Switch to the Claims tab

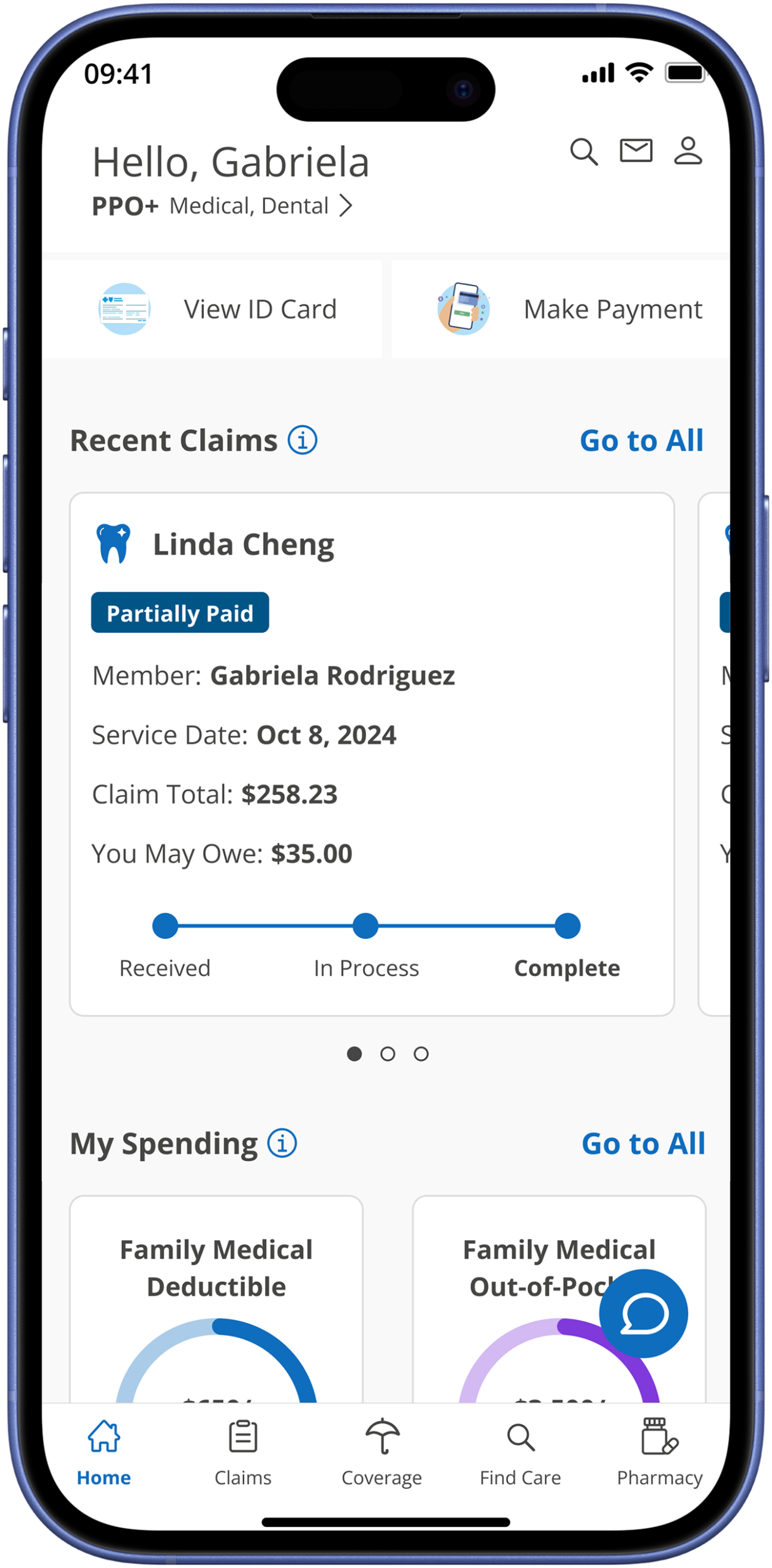tap(243, 1452)
